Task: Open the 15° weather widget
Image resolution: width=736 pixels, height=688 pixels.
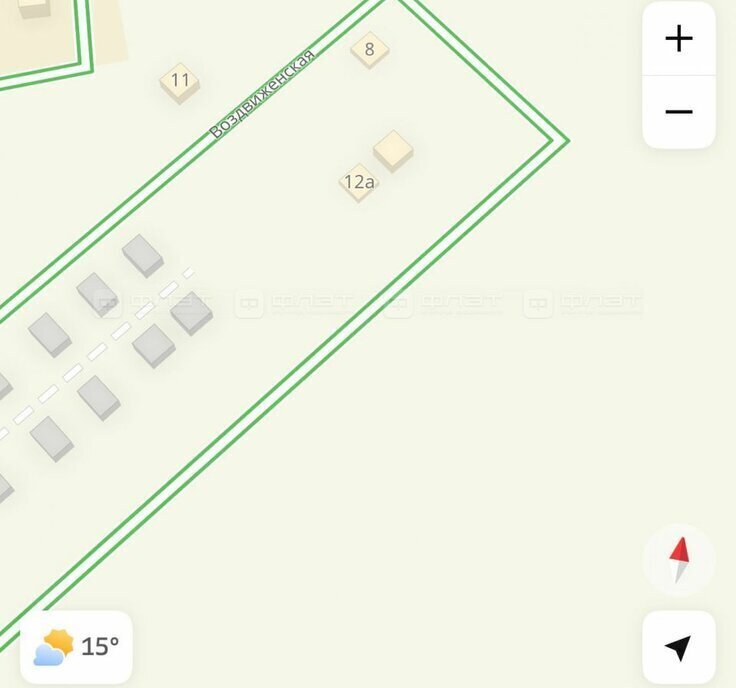Action: 76,647
